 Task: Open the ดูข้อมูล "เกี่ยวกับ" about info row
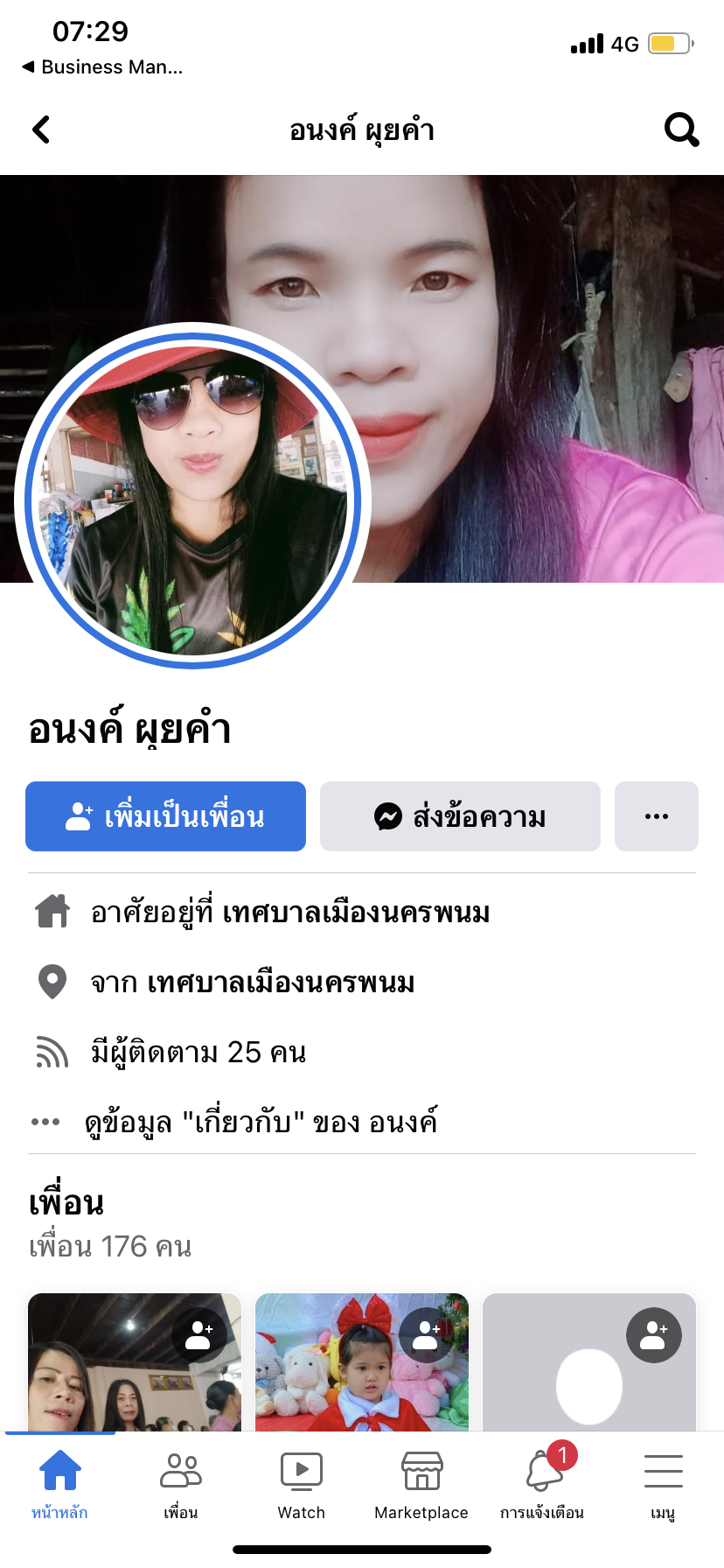pos(261,1122)
